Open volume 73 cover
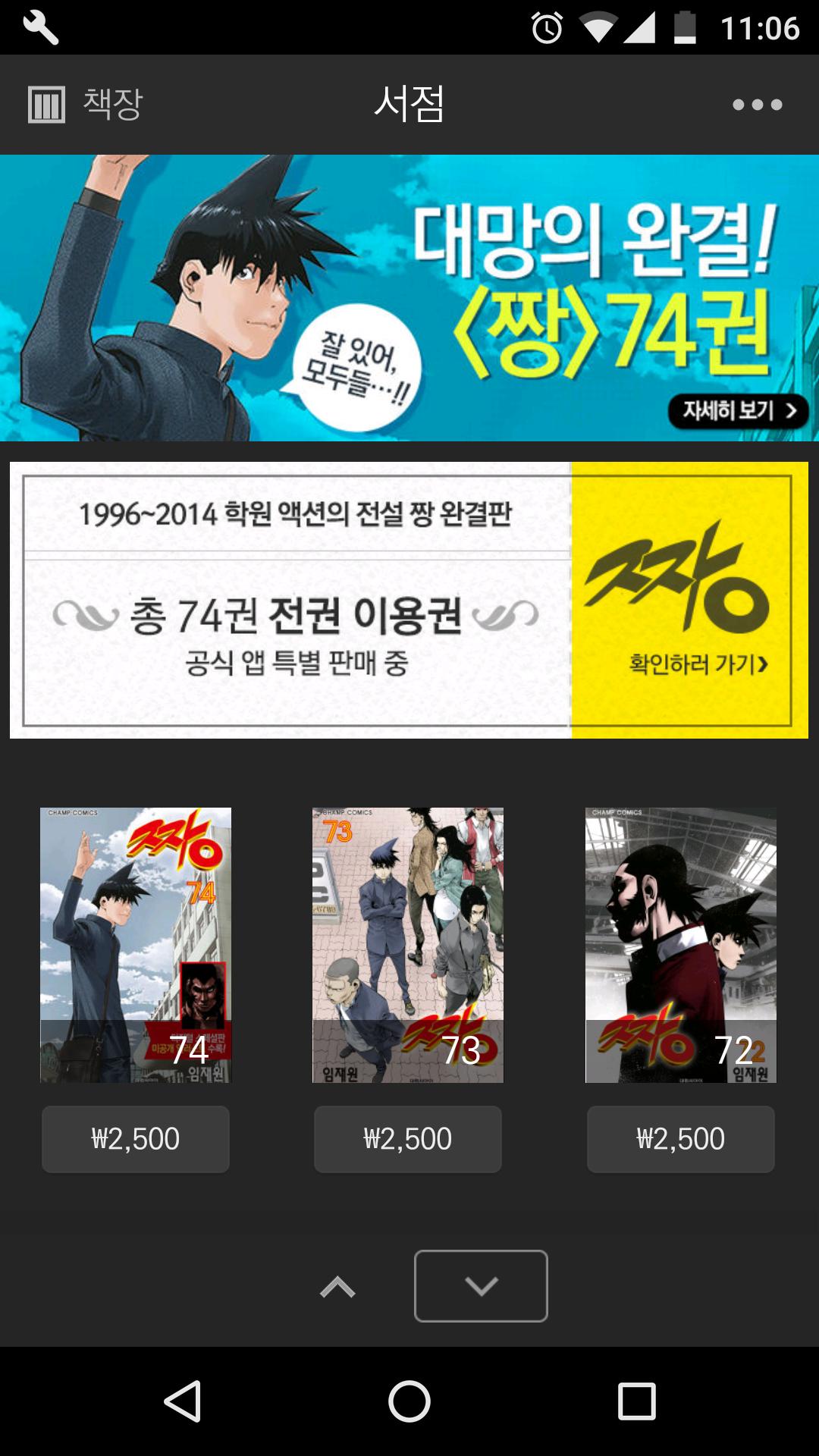 coord(408,945)
